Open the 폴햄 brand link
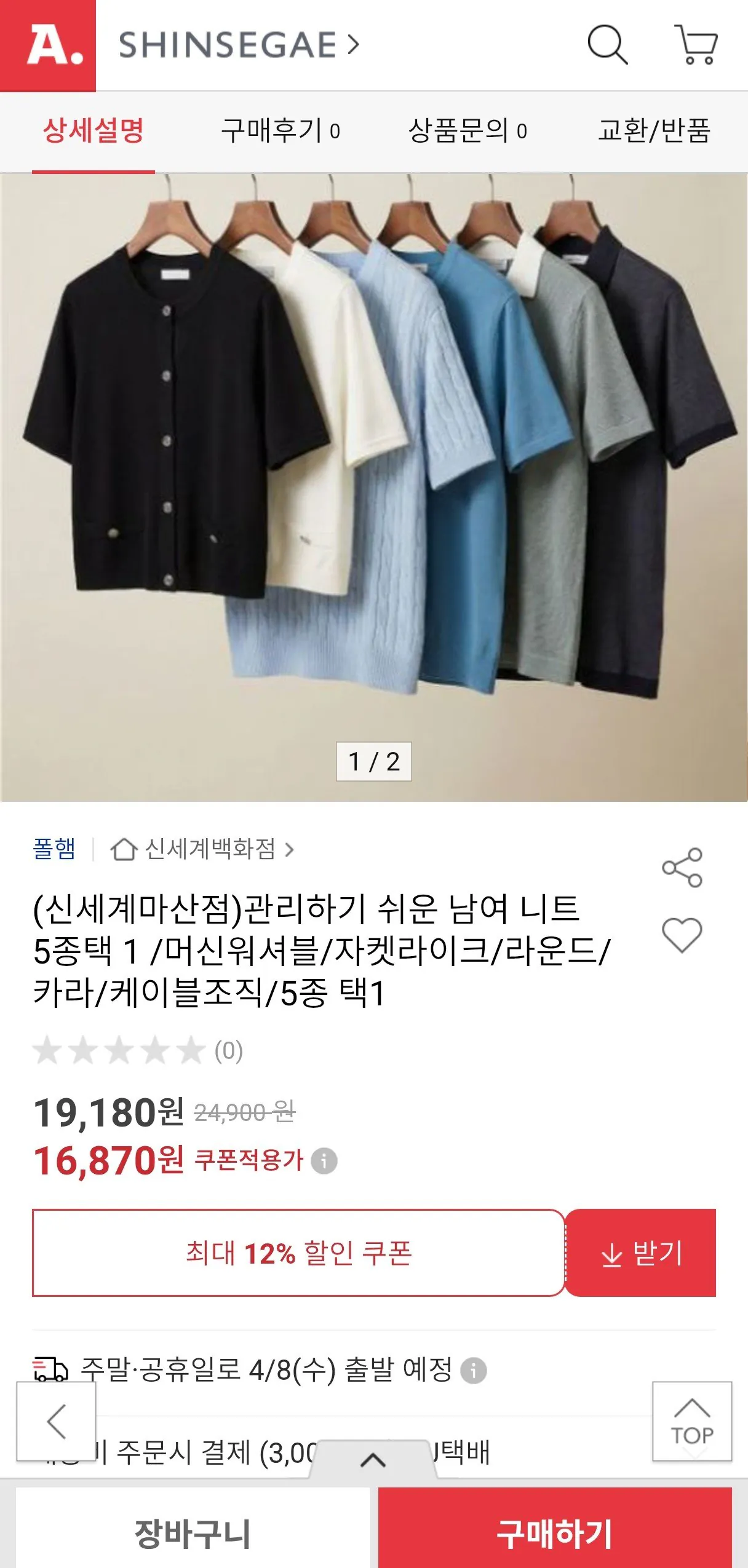748x1568 pixels. [54, 849]
